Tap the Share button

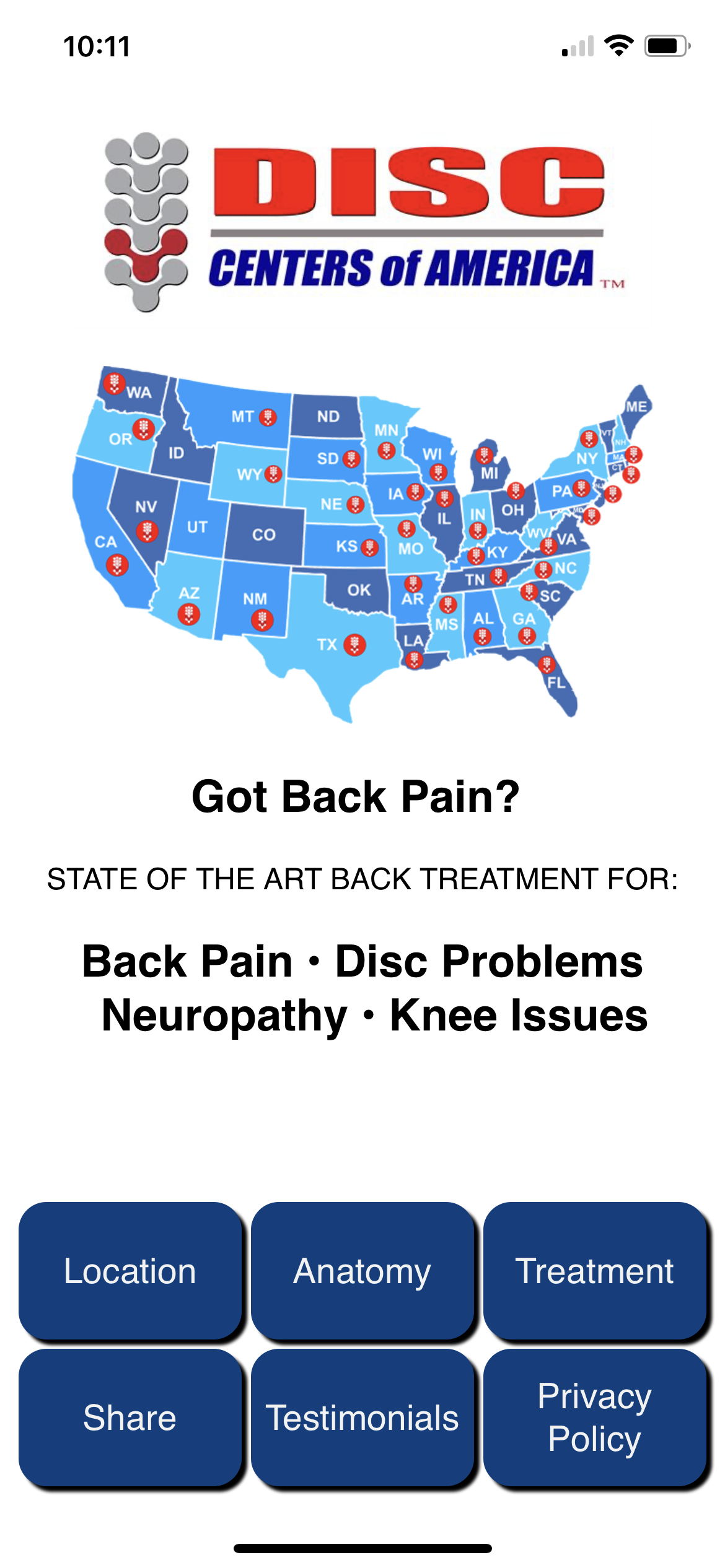pyautogui.click(x=130, y=1418)
